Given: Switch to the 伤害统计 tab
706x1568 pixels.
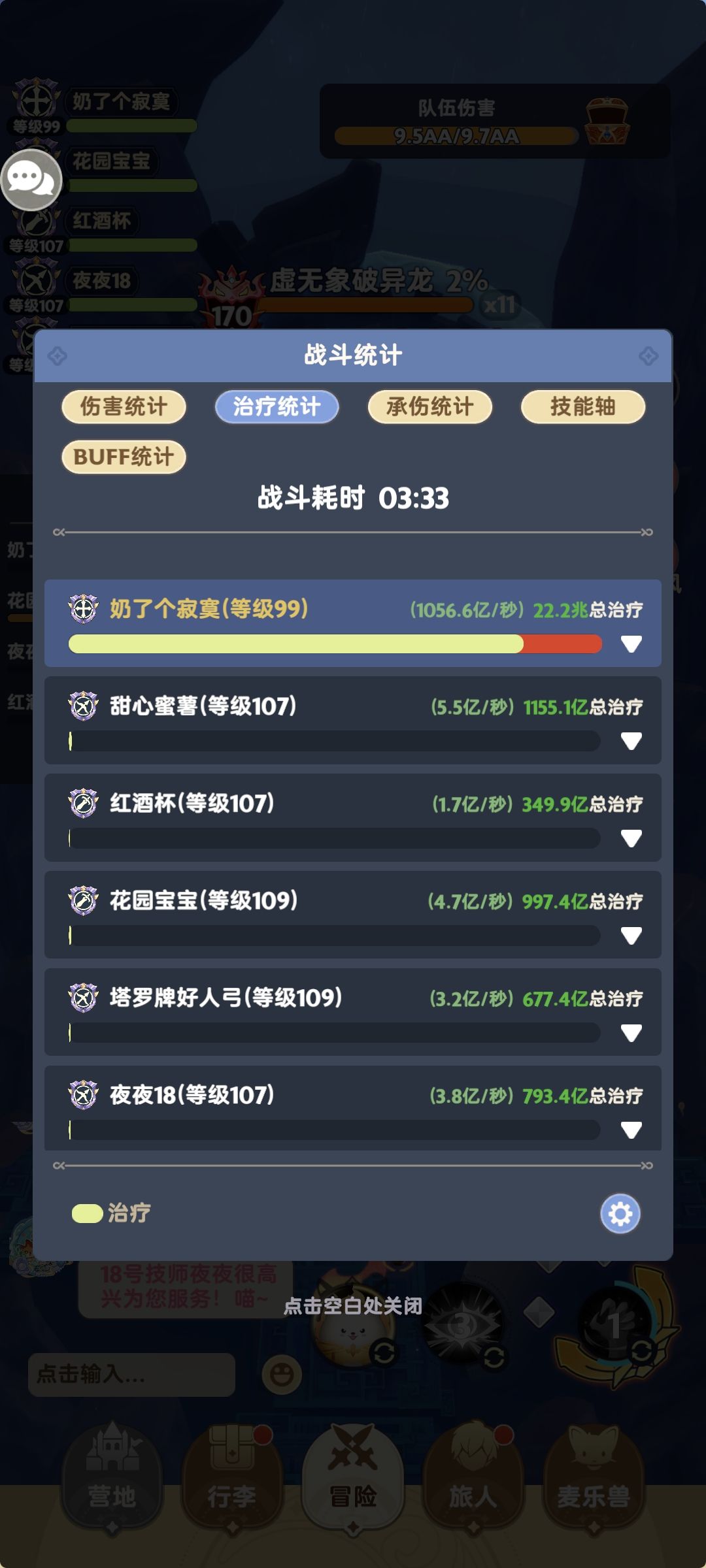Looking at the screenshot, I should click(x=124, y=406).
